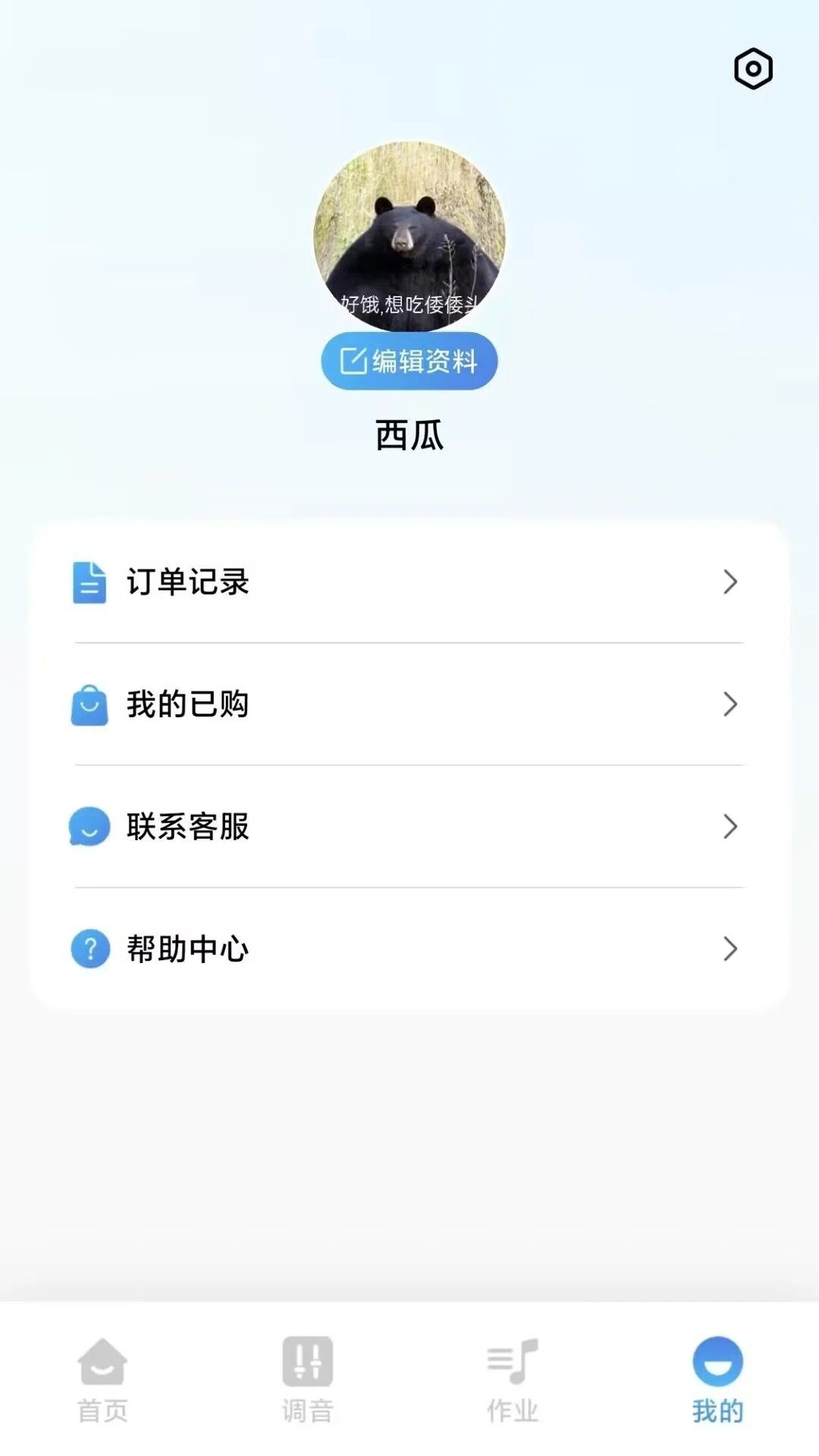
Task: Click the 订单记录 document icon
Action: point(89,582)
